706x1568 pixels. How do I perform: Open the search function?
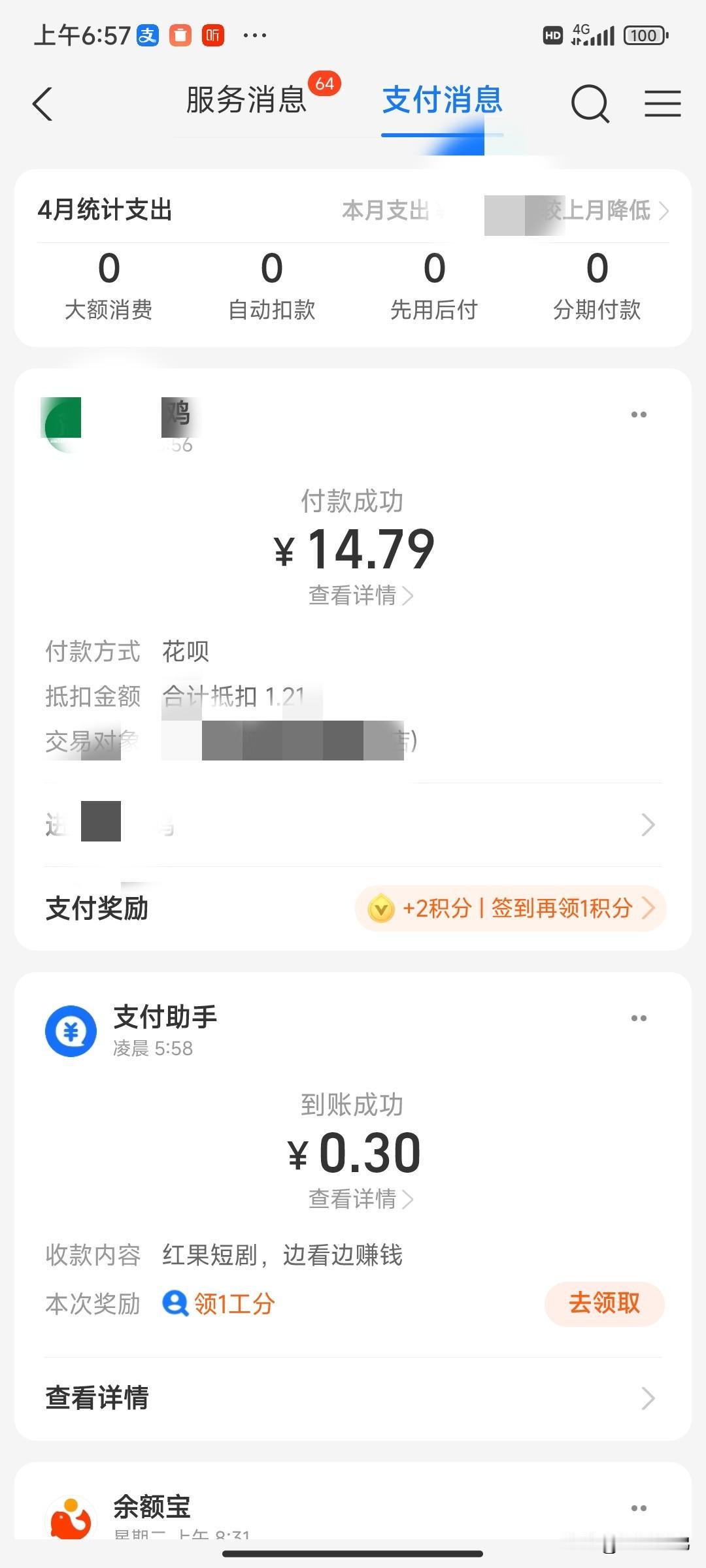coord(589,103)
